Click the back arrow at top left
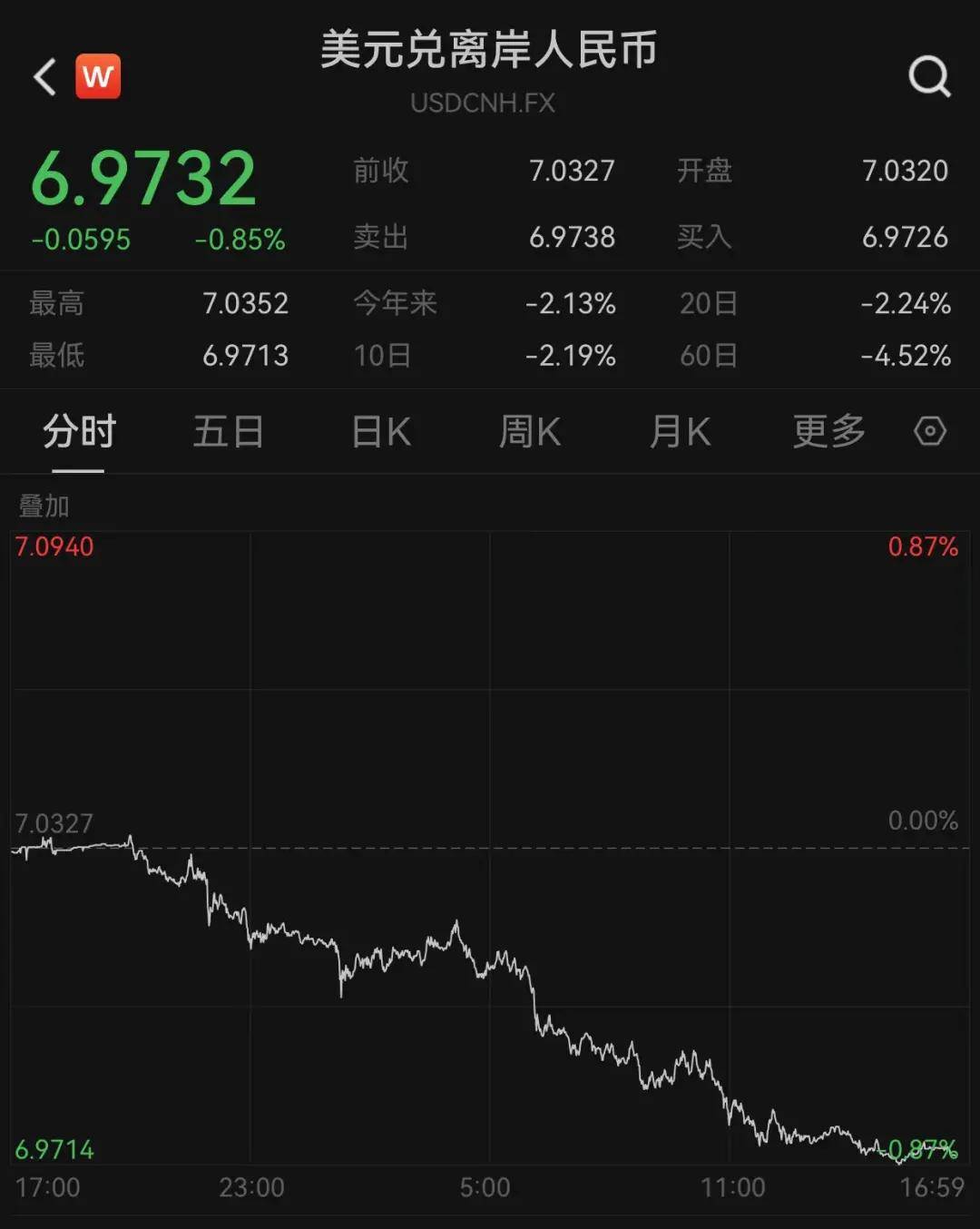Screen dimensions: 980x1229 pyautogui.click(x=43, y=76)
